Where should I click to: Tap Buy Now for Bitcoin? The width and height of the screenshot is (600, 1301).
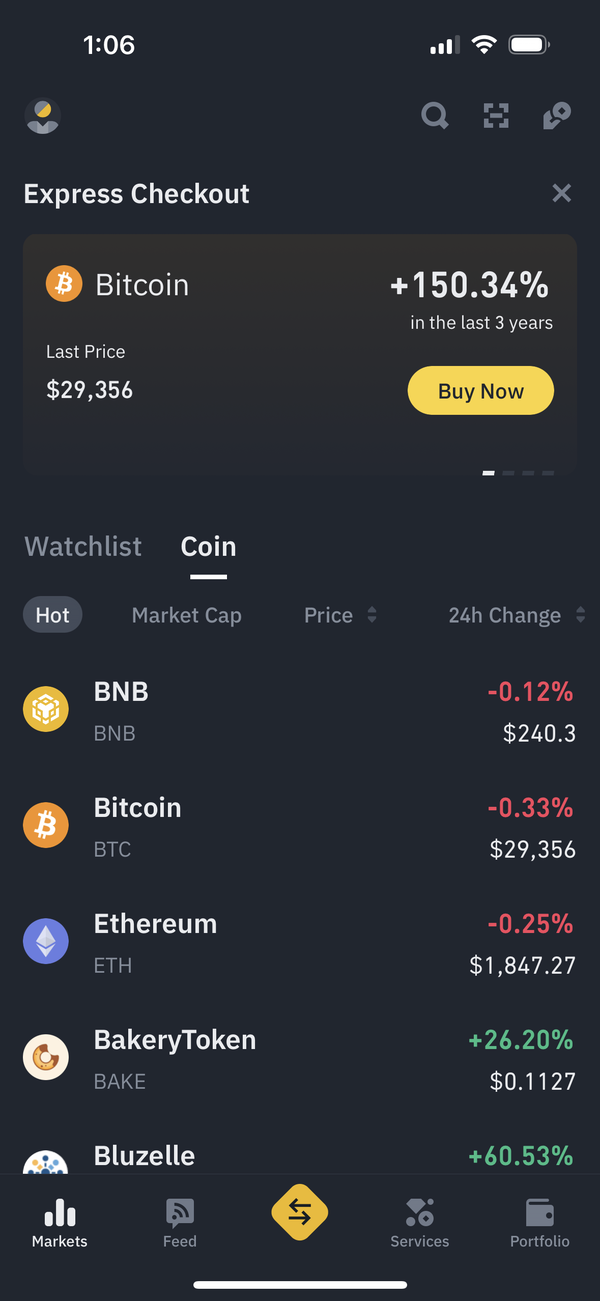tap(481, 391)
